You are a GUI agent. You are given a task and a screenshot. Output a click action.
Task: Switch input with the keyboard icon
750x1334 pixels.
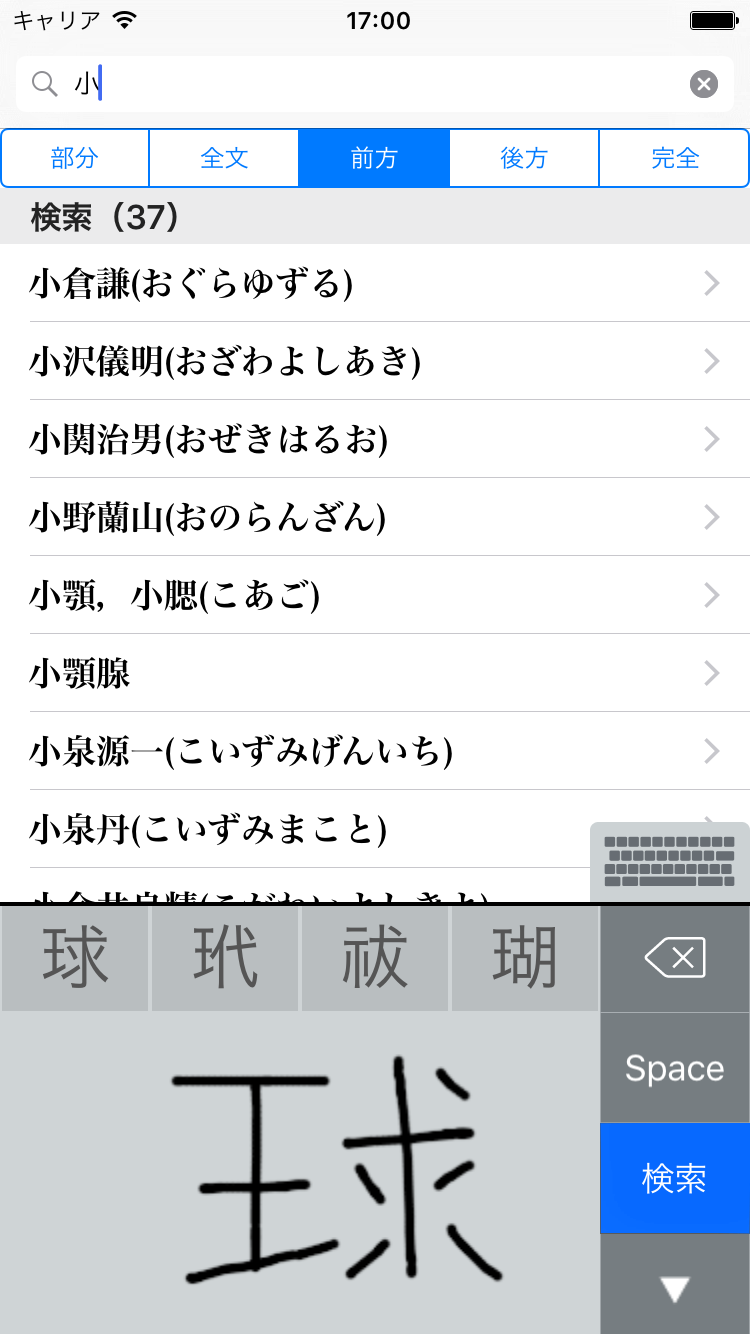coord(669,861)
